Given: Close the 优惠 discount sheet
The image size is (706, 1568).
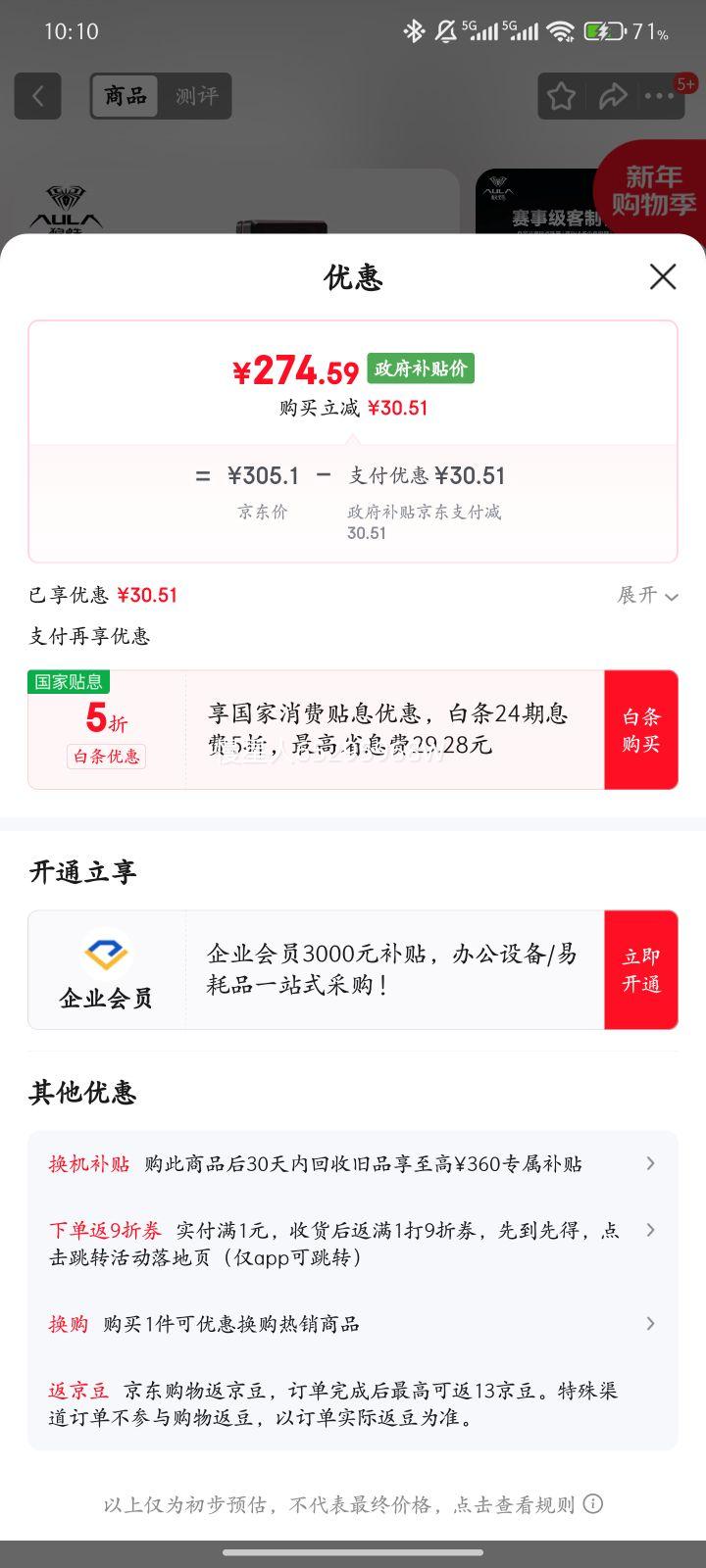Looking at the screenshot, I should (x=663, y=276).
